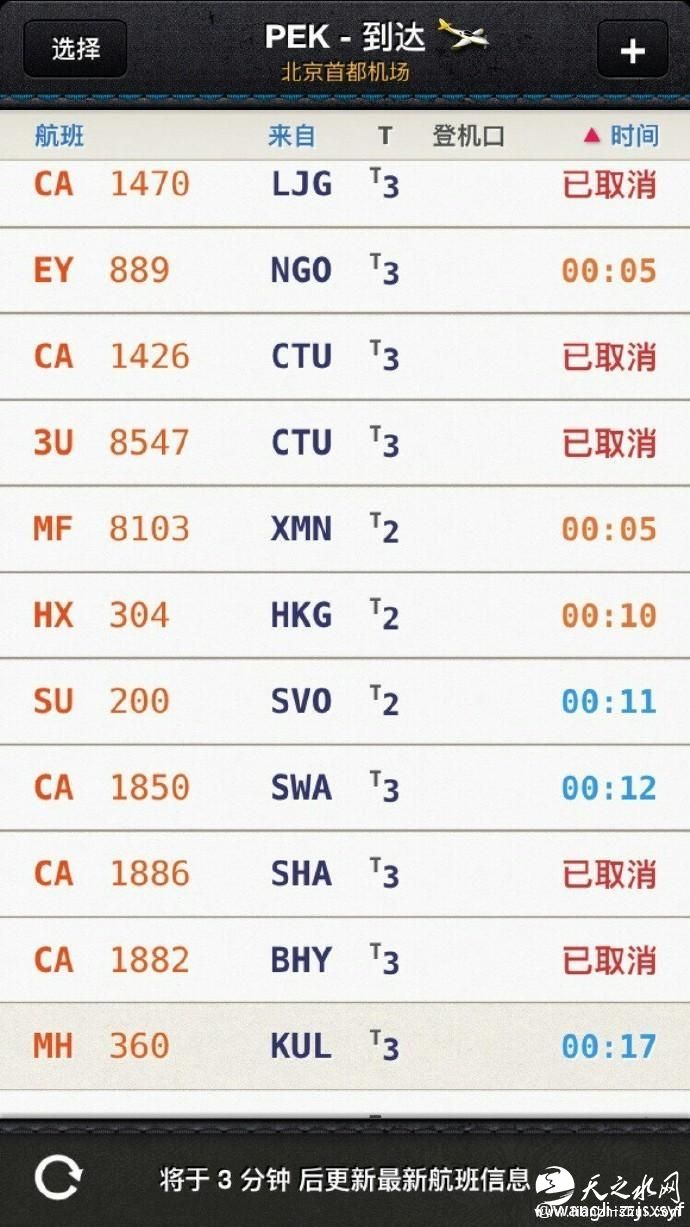
Task: View details of flight CA 1426
Action: point(345,357)
